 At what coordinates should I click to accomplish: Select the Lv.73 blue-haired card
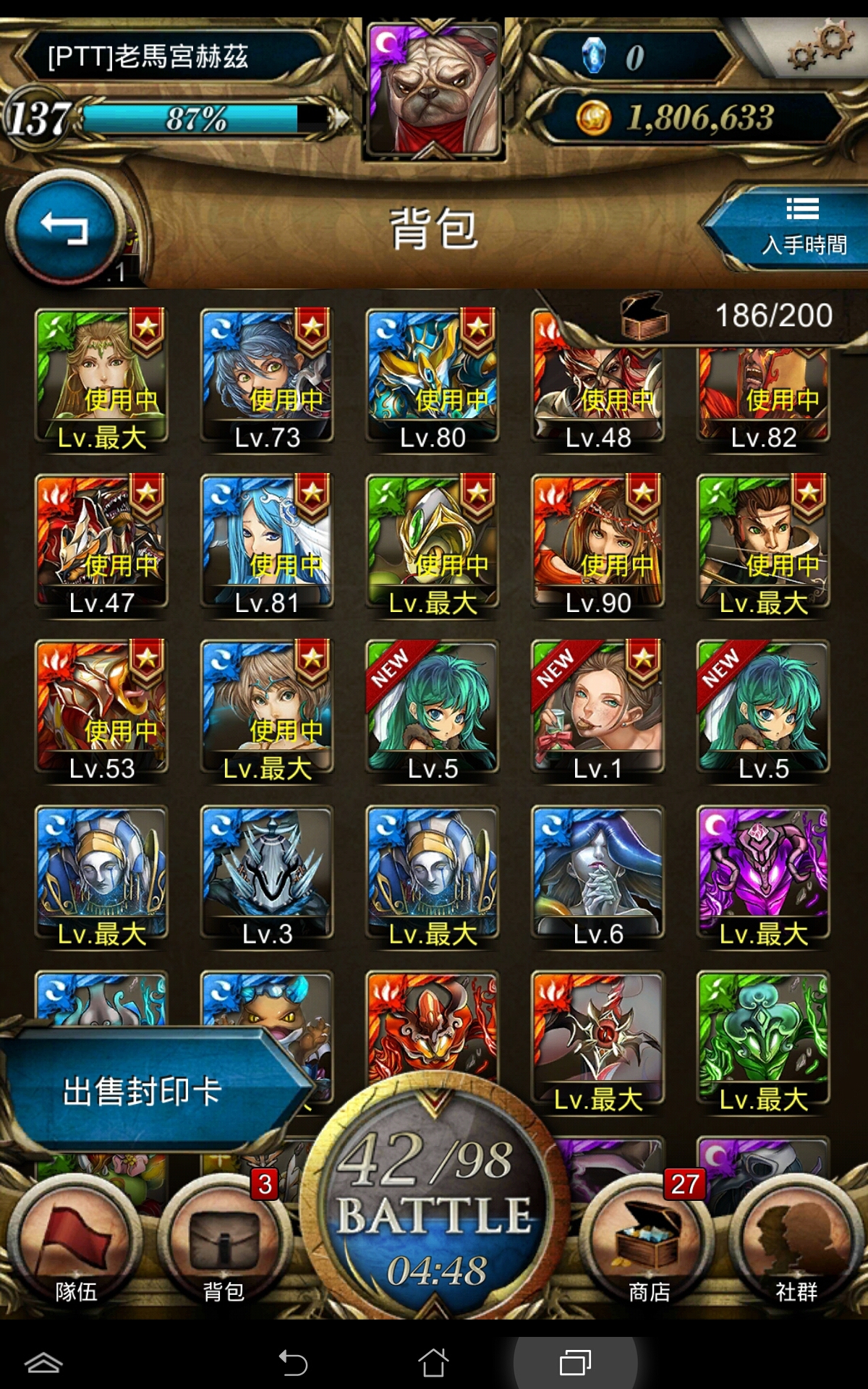[x=267, y=378]
